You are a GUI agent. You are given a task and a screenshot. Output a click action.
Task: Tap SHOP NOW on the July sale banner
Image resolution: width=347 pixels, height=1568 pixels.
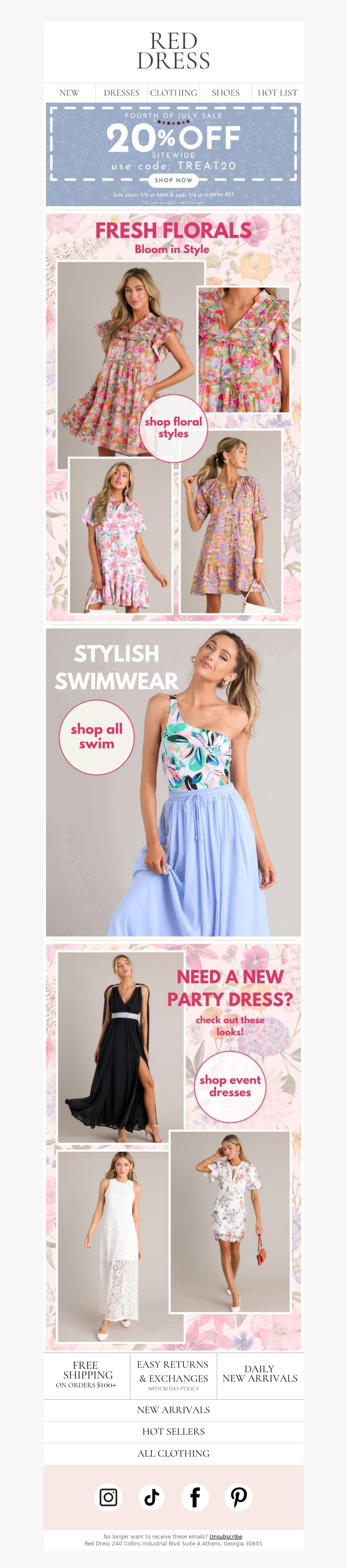click(173, 180)
